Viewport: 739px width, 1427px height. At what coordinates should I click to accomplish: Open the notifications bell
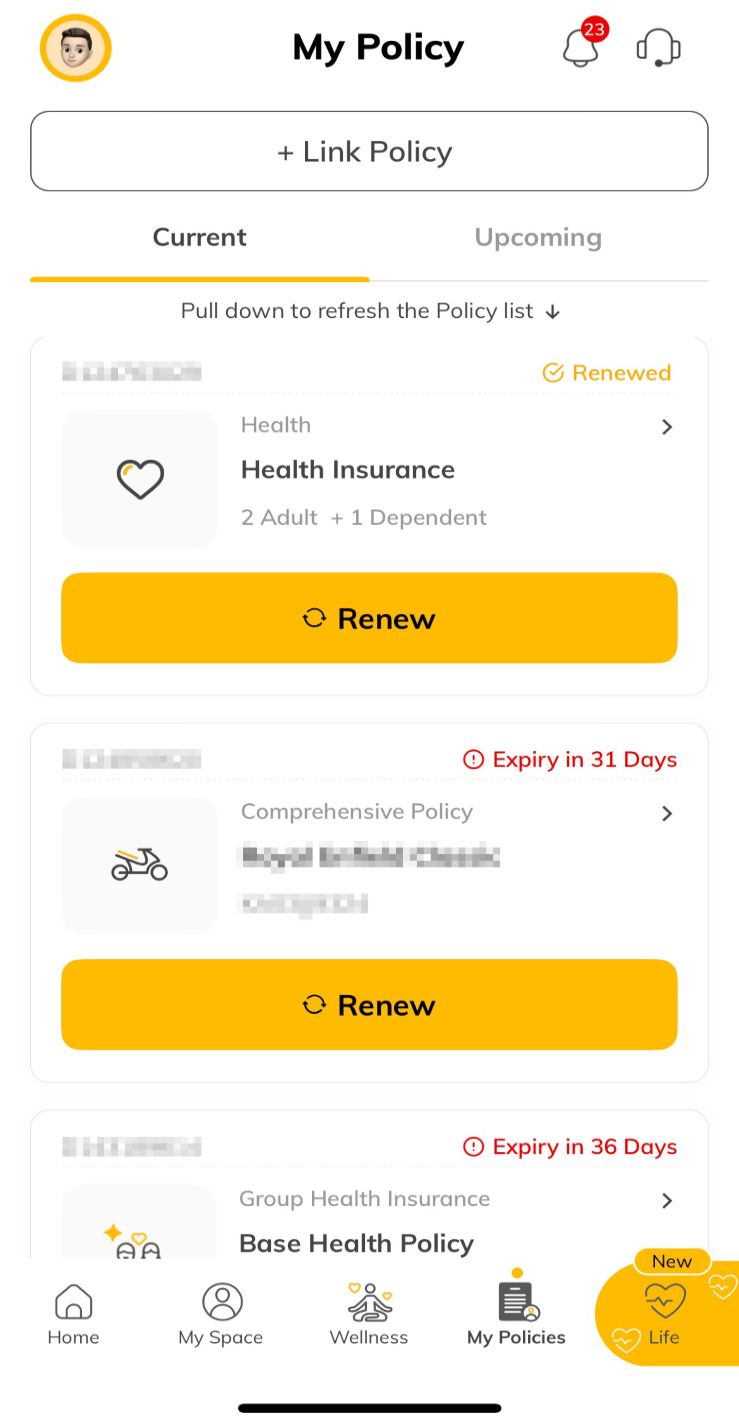tap(581, 47)
